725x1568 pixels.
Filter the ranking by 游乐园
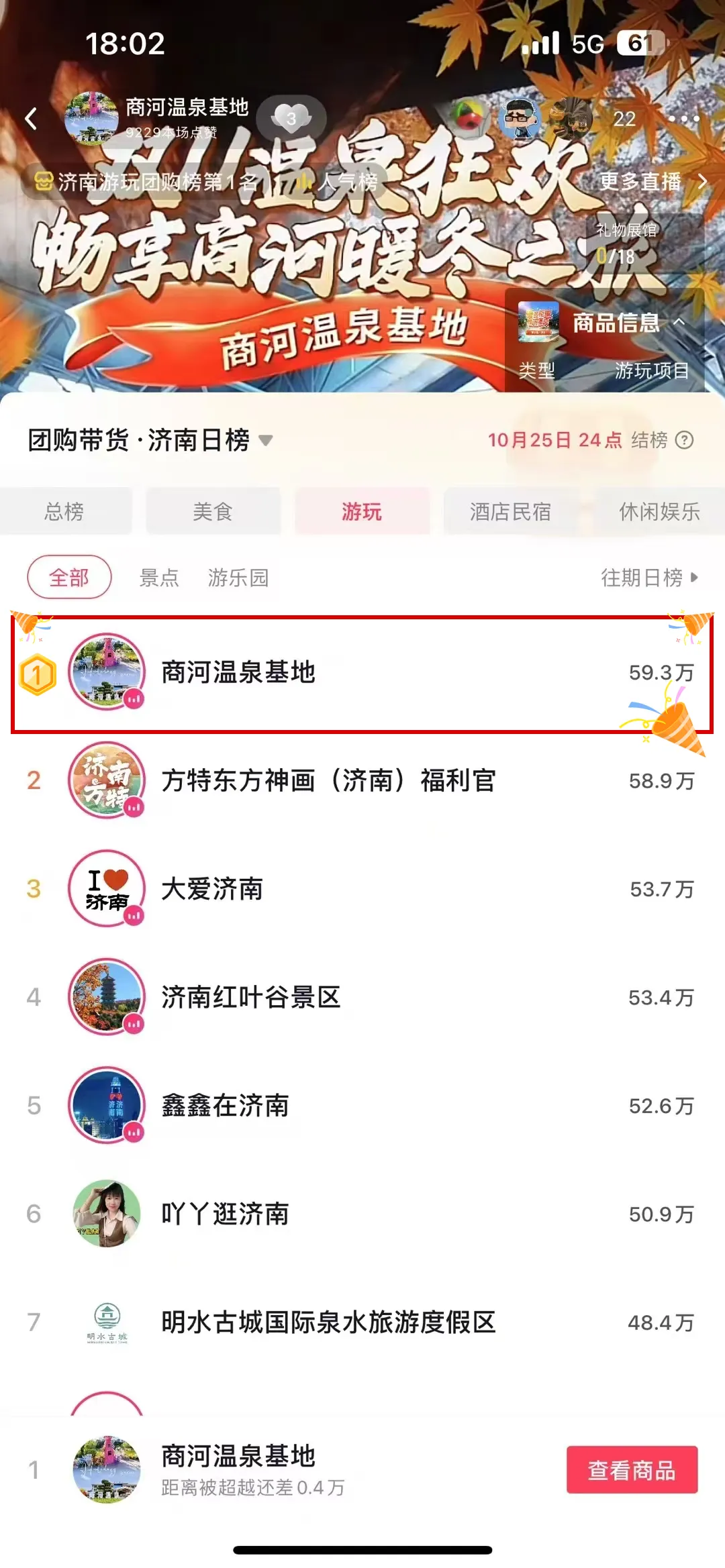coord(238,578)
